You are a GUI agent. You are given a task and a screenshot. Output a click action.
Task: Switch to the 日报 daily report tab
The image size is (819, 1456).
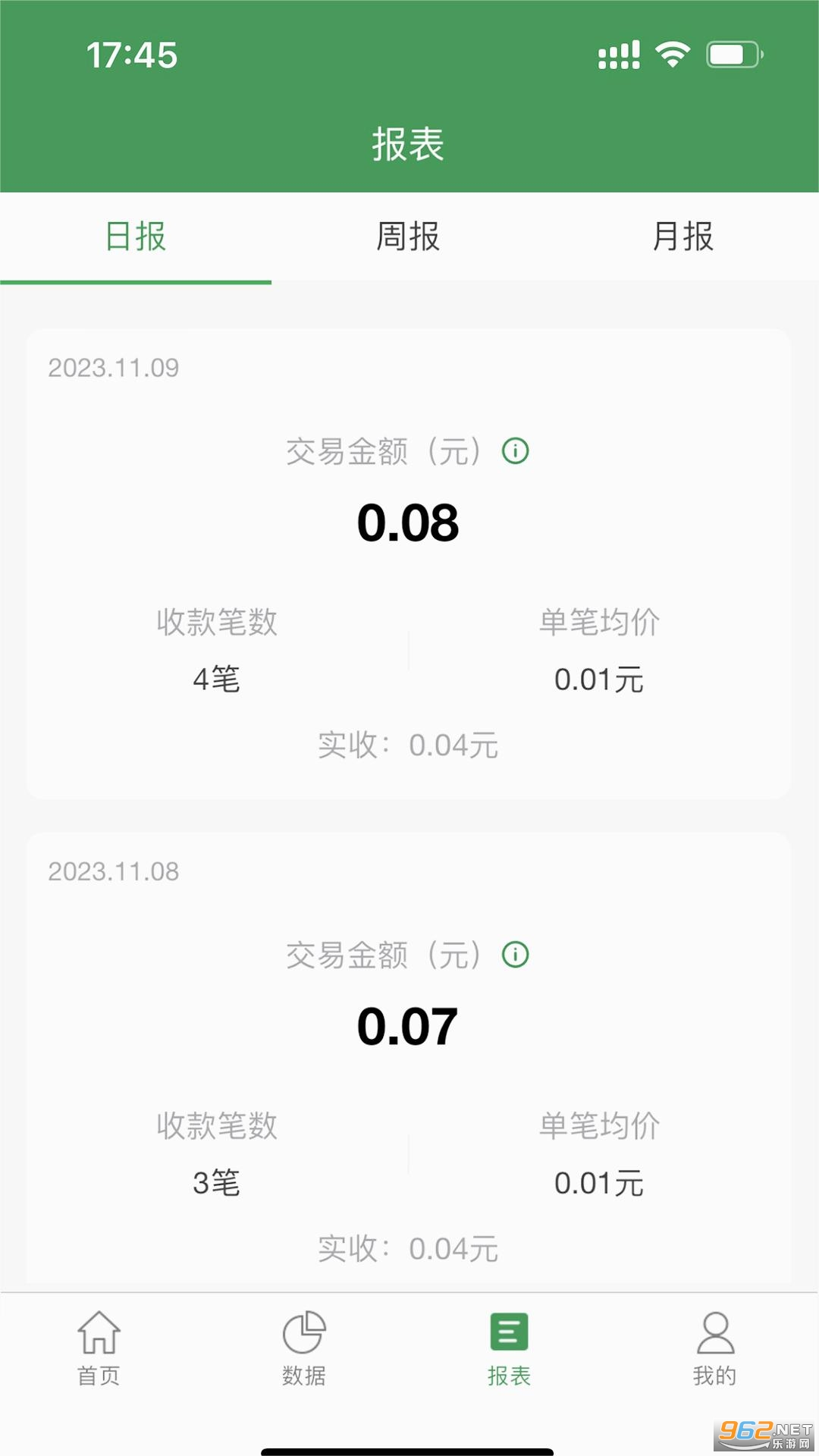click(x=136, y=237)
